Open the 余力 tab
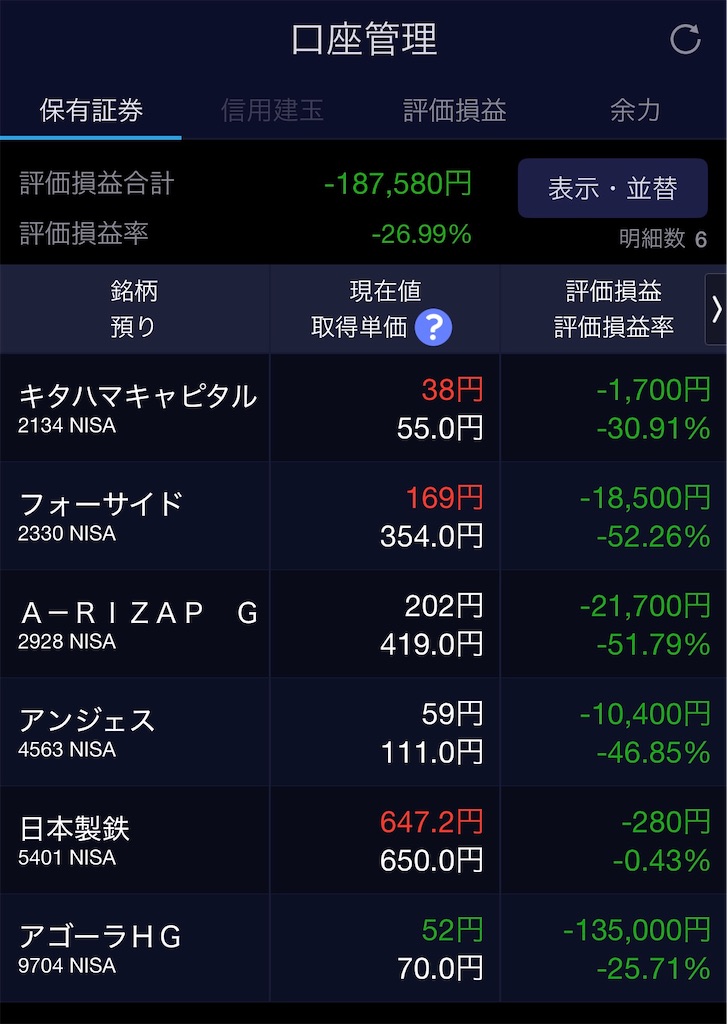 [x=636, y=111]
